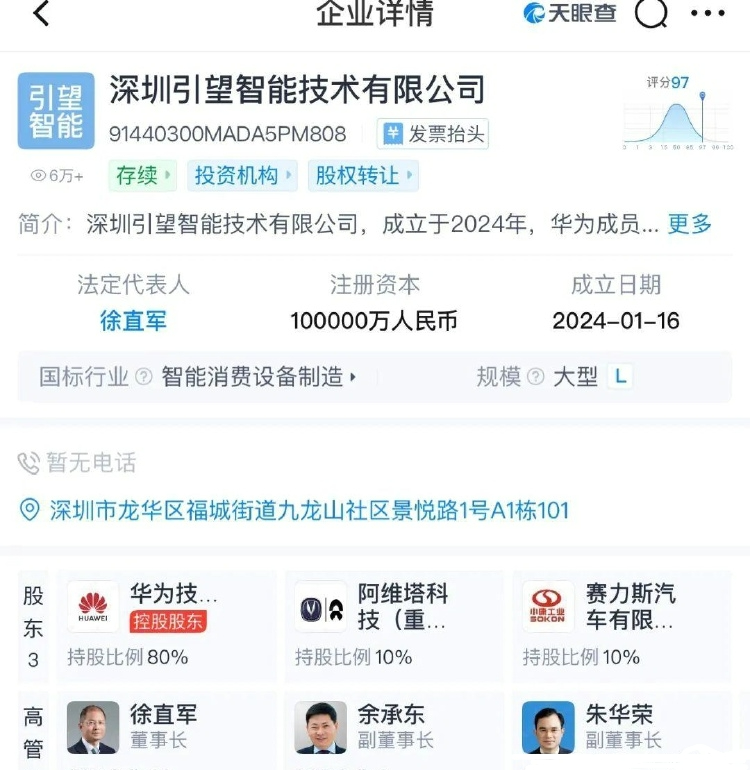Open the three-dot overflow menu

[707, 14]
